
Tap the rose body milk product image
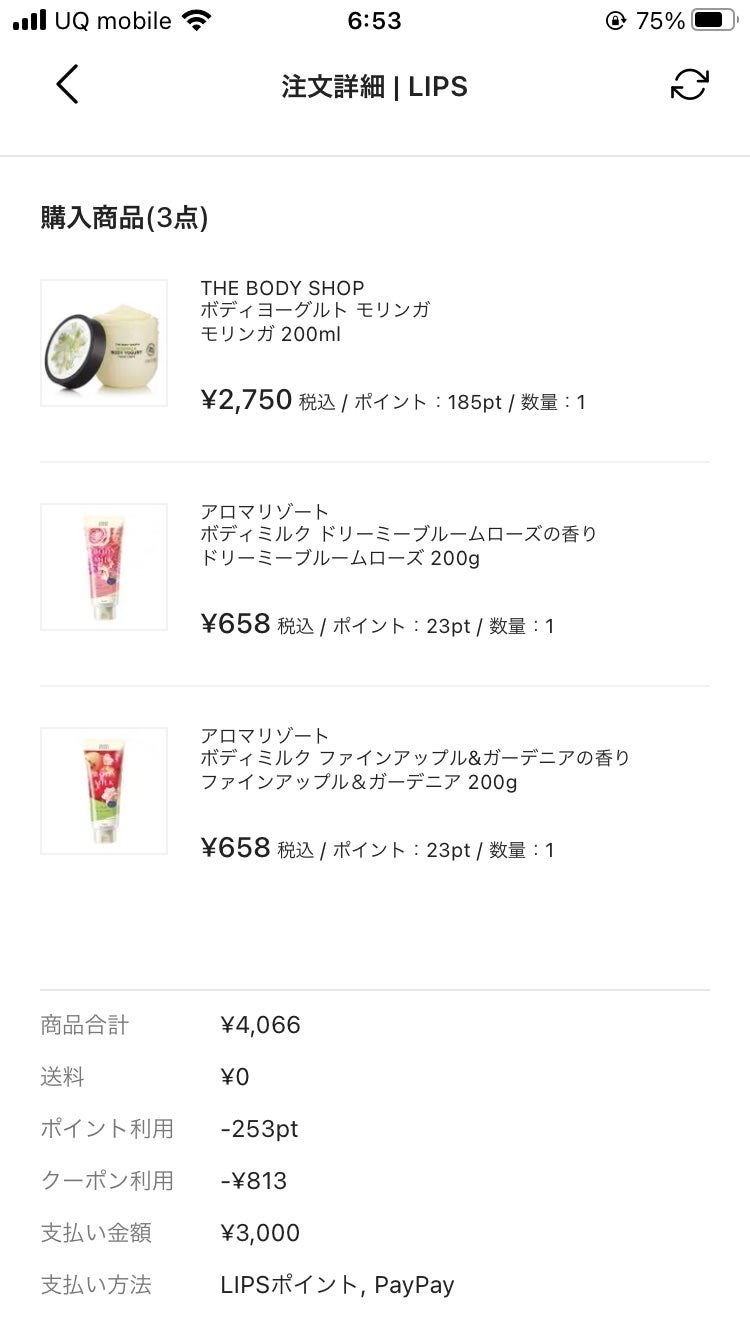pyautogui.click(x=103, y=566)
